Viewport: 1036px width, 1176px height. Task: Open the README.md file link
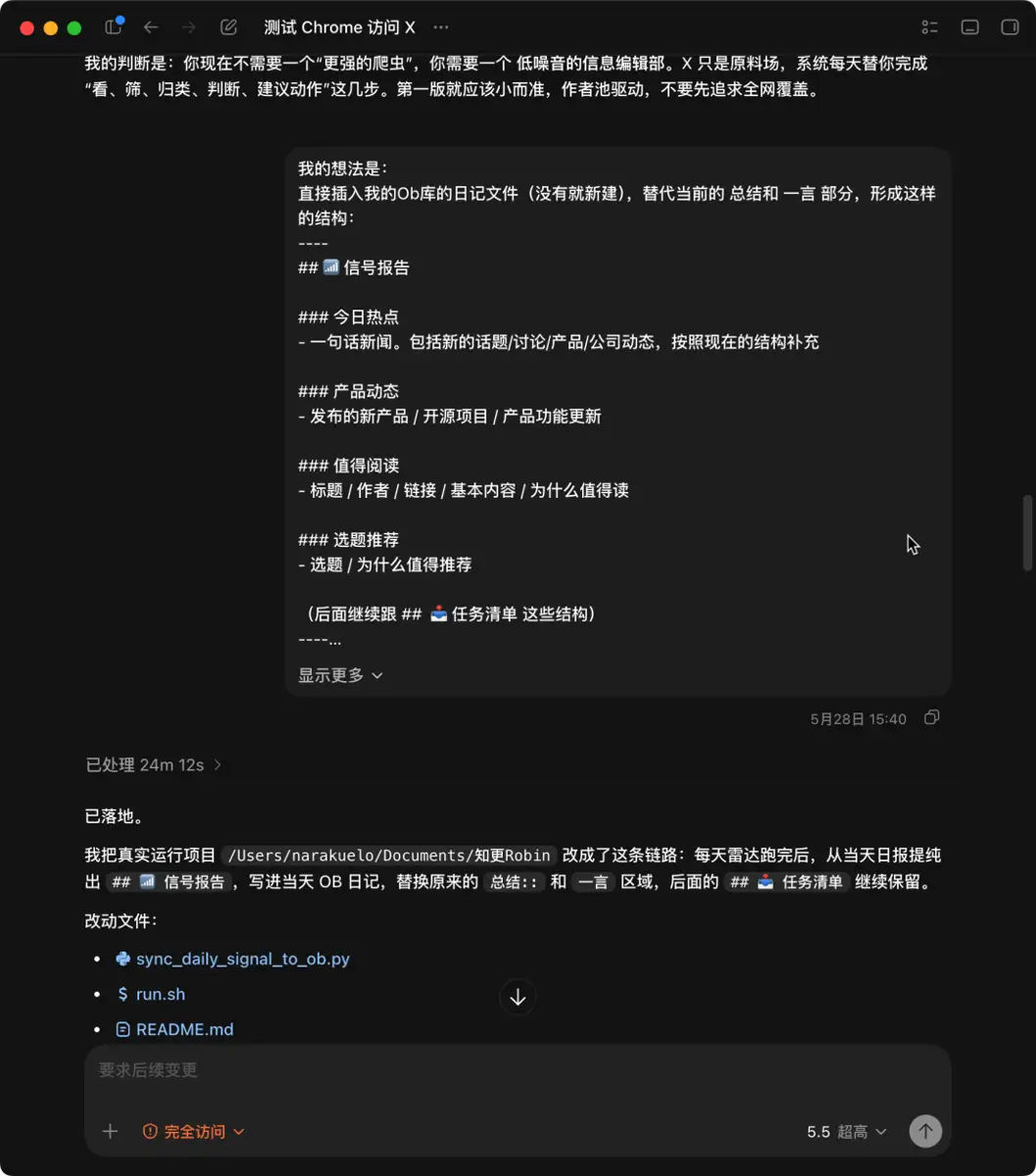[x=174, y=1029]
